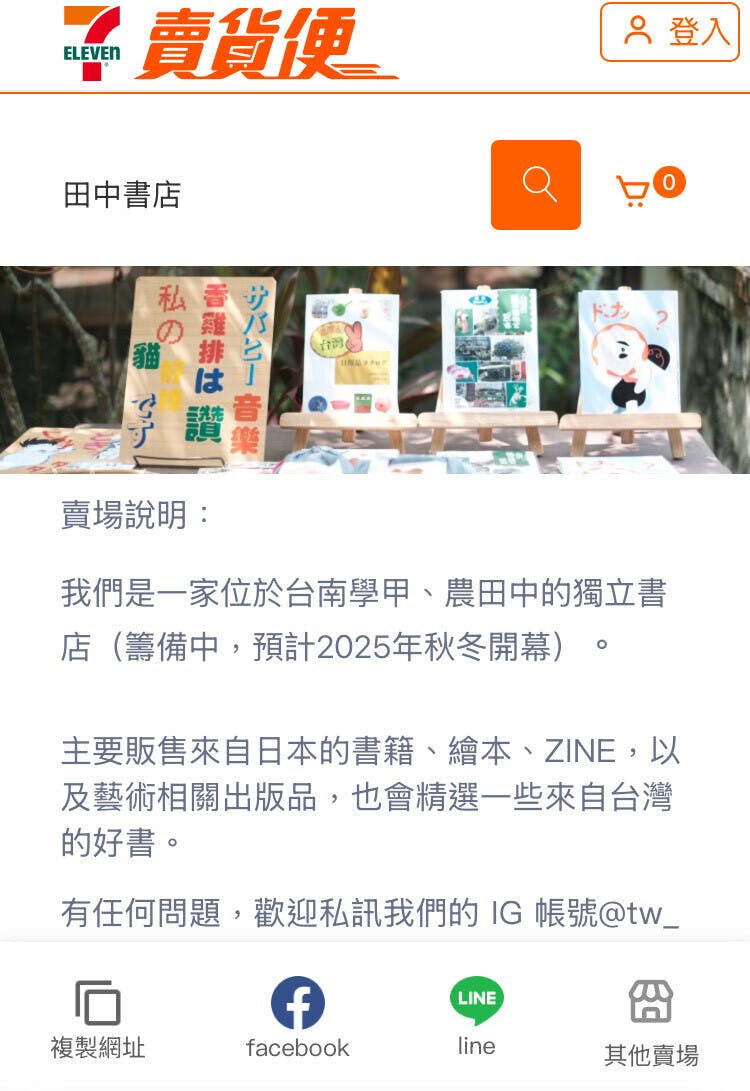Share the store on Facebook
This screenshot has width=750, height=1091.
coord(297,1018)
